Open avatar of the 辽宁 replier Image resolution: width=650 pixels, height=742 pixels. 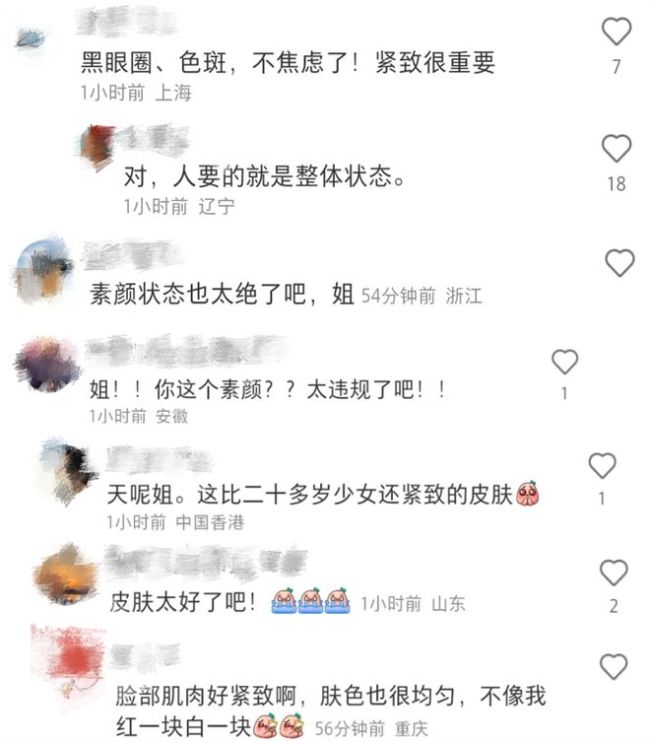tap(97, 148)
